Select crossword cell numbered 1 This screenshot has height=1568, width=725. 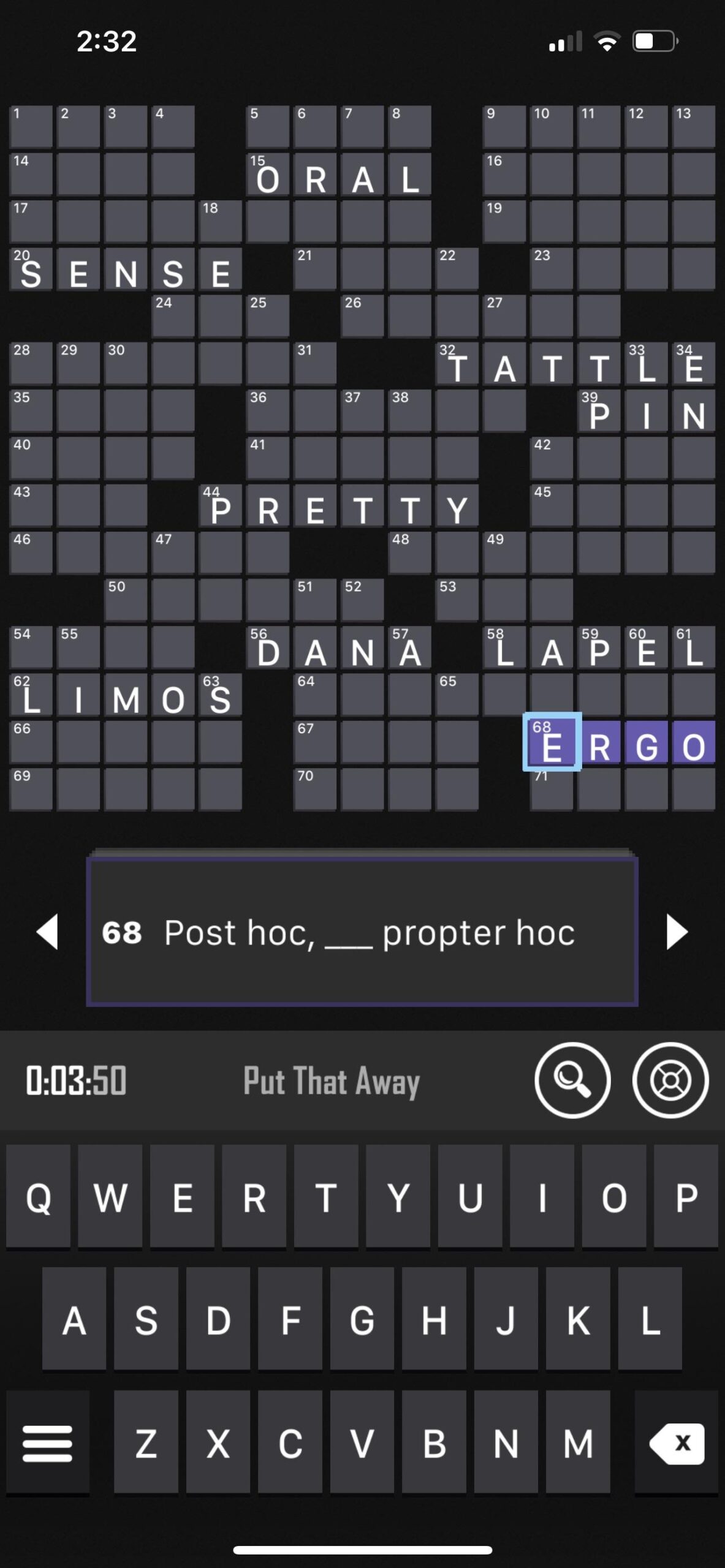[31, 127]
